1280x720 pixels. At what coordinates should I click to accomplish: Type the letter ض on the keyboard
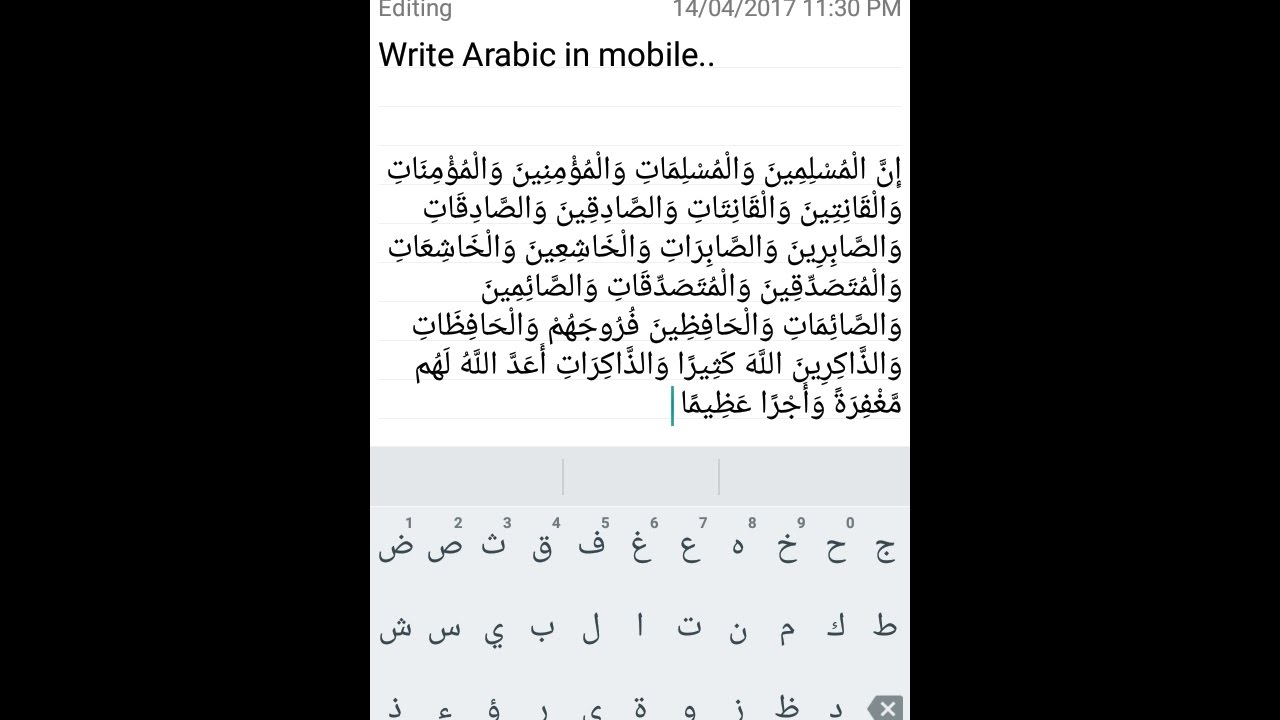pos(395,548)
